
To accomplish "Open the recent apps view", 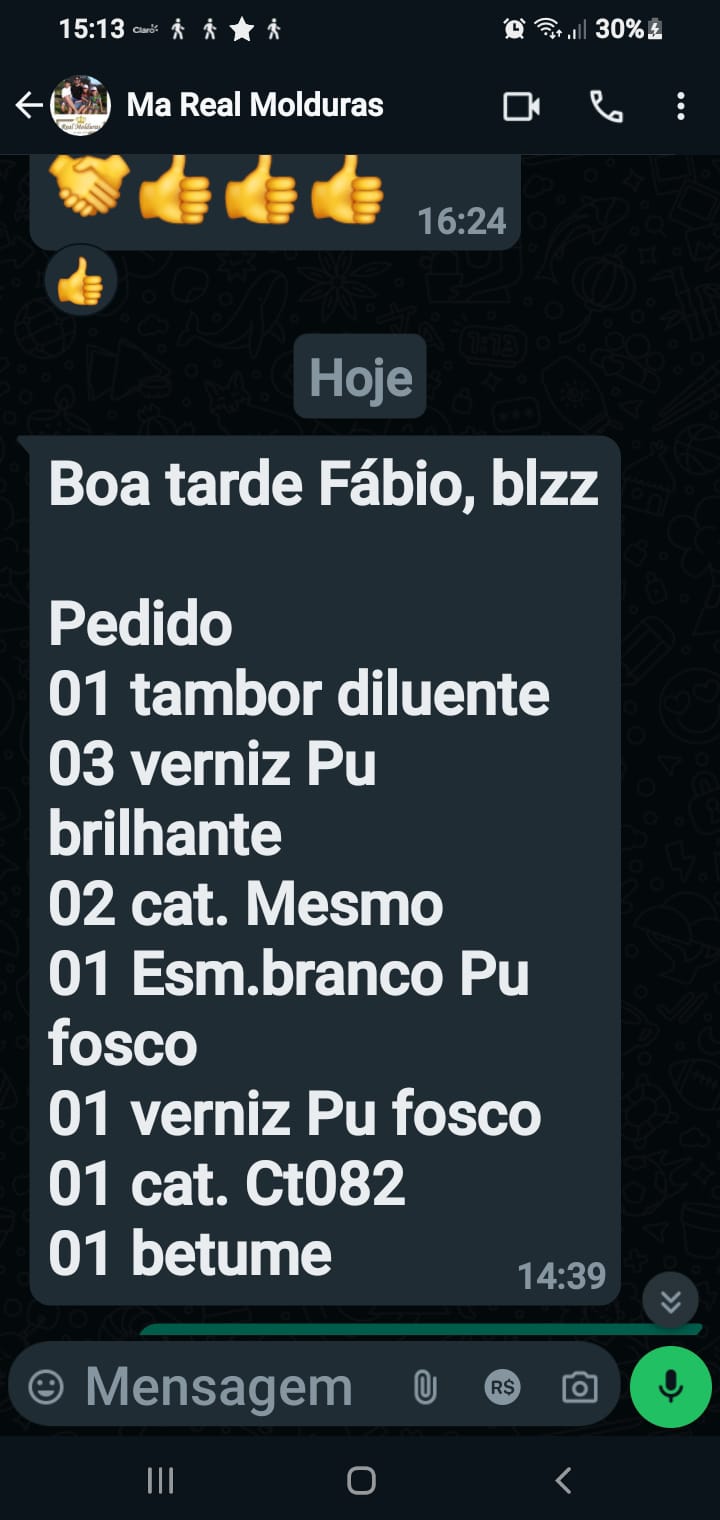I will tap(160, 1480).
